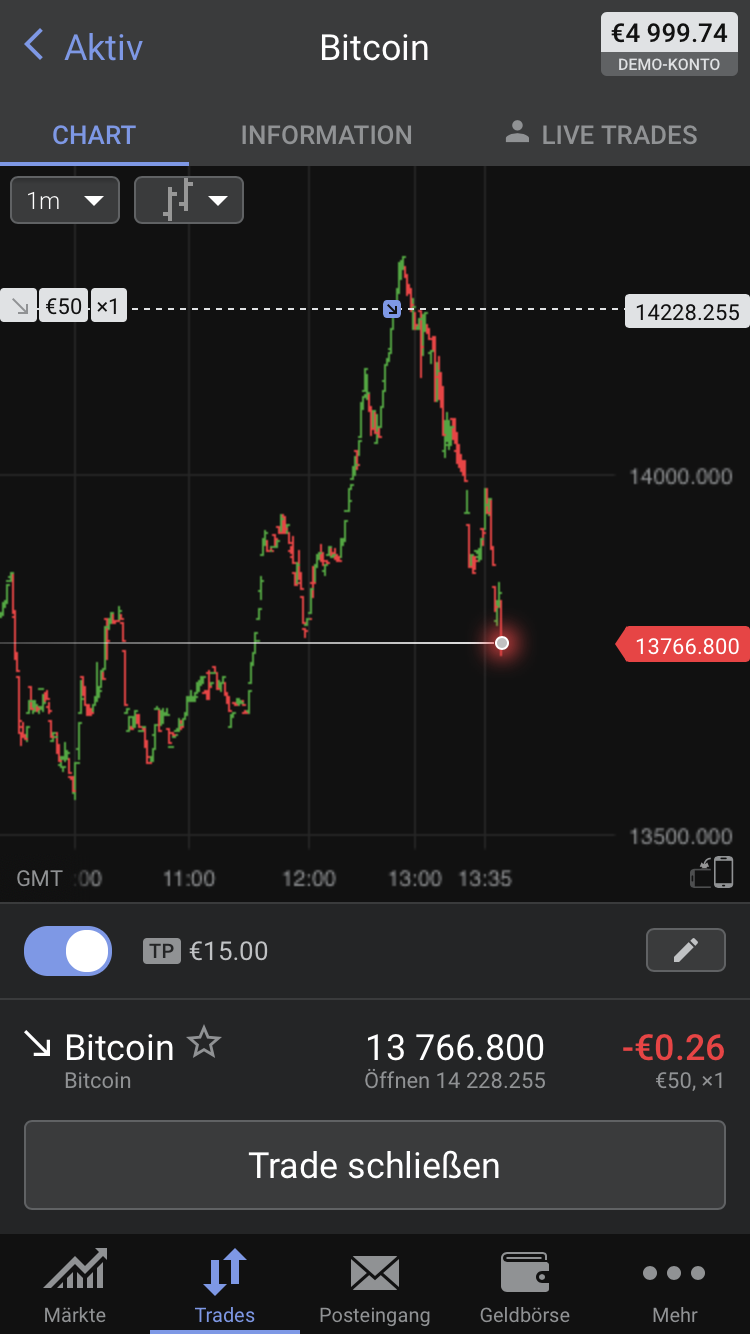This screenshot has height=1334, width=750.
Task: Open the Geldbörse wallet tab
Action: pyautogui.click(x=525, y=1285)
